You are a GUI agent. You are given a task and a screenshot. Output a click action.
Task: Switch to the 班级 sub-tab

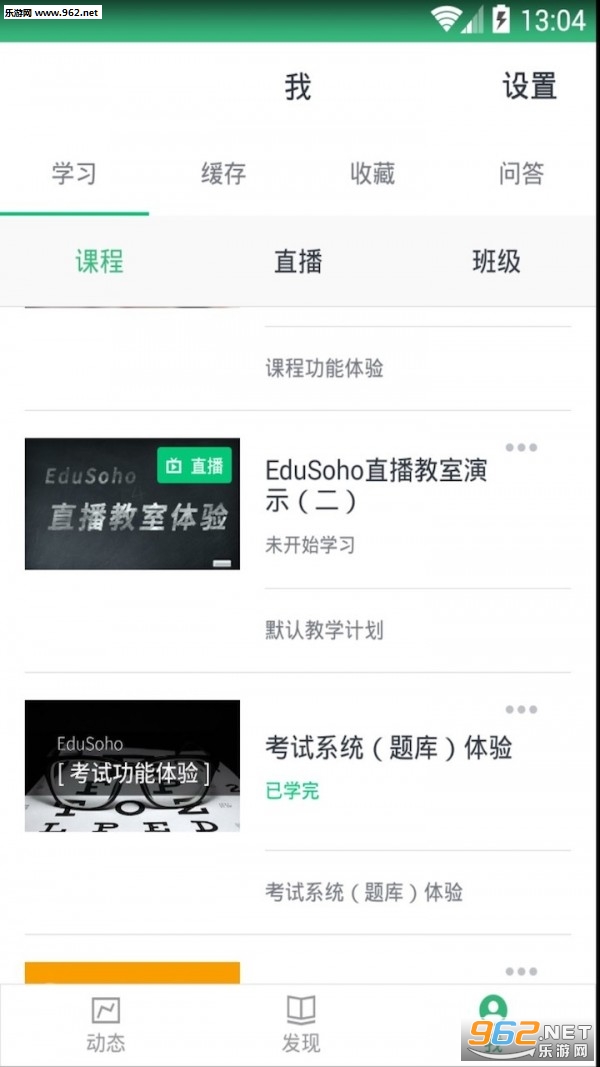coord(497,261)
